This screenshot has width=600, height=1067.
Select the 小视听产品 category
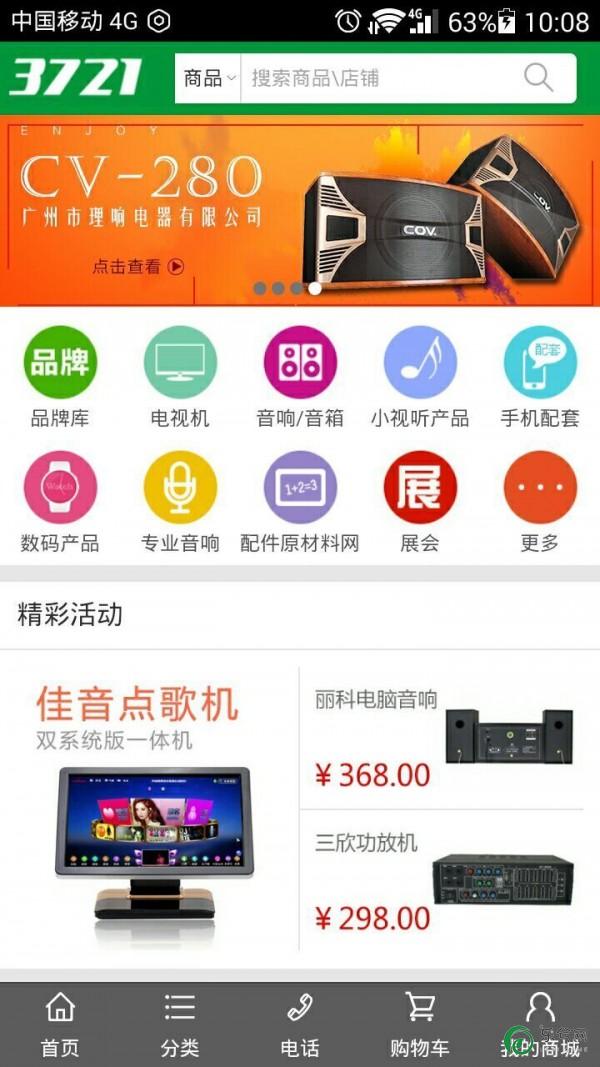point(420,375)
